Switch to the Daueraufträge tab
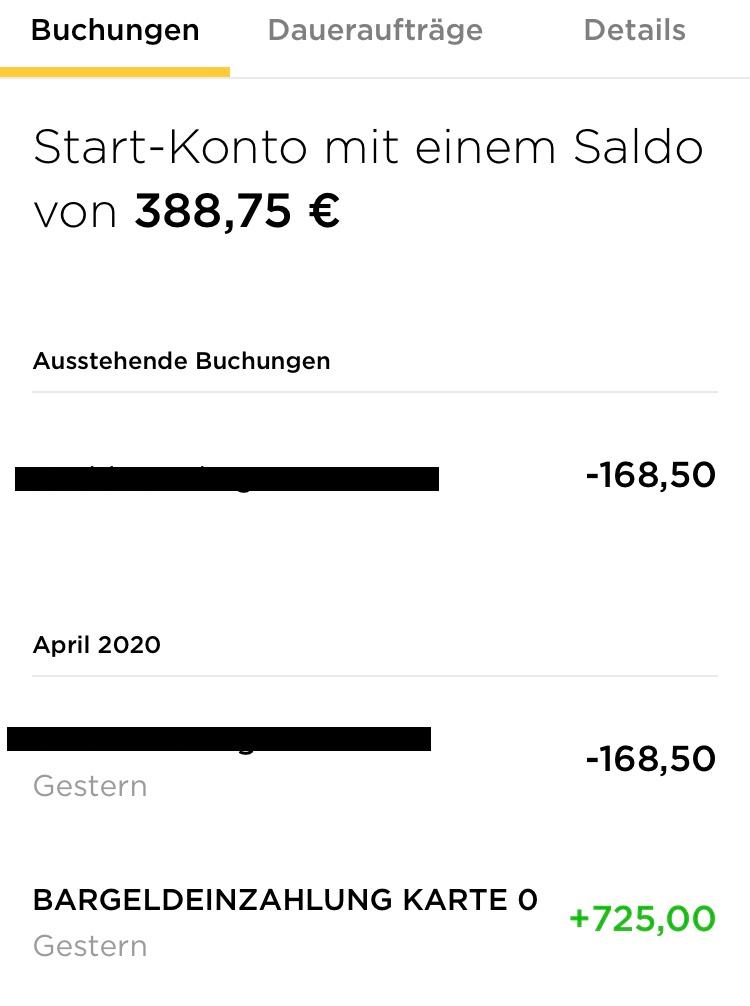 tap(375, 31)
